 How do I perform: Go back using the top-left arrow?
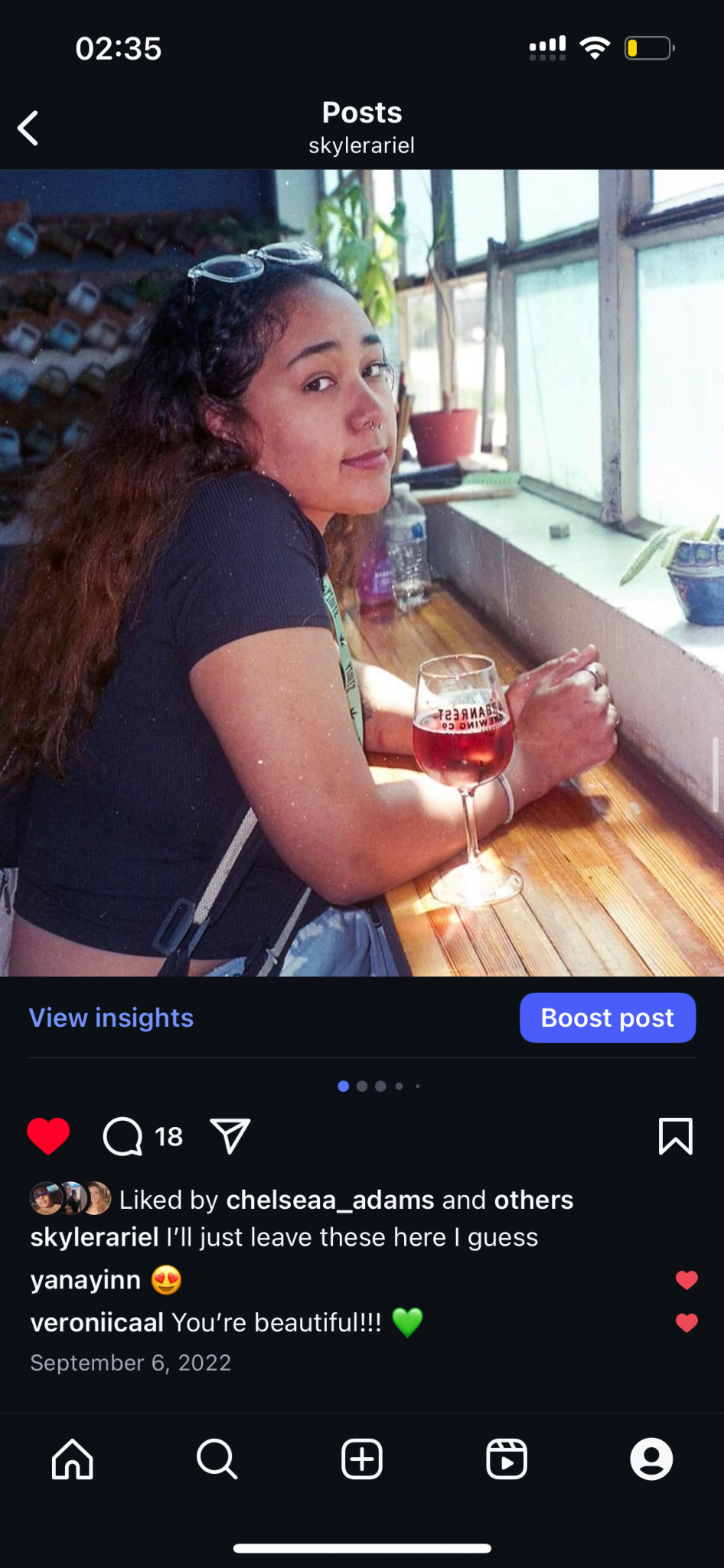[28, 128]
